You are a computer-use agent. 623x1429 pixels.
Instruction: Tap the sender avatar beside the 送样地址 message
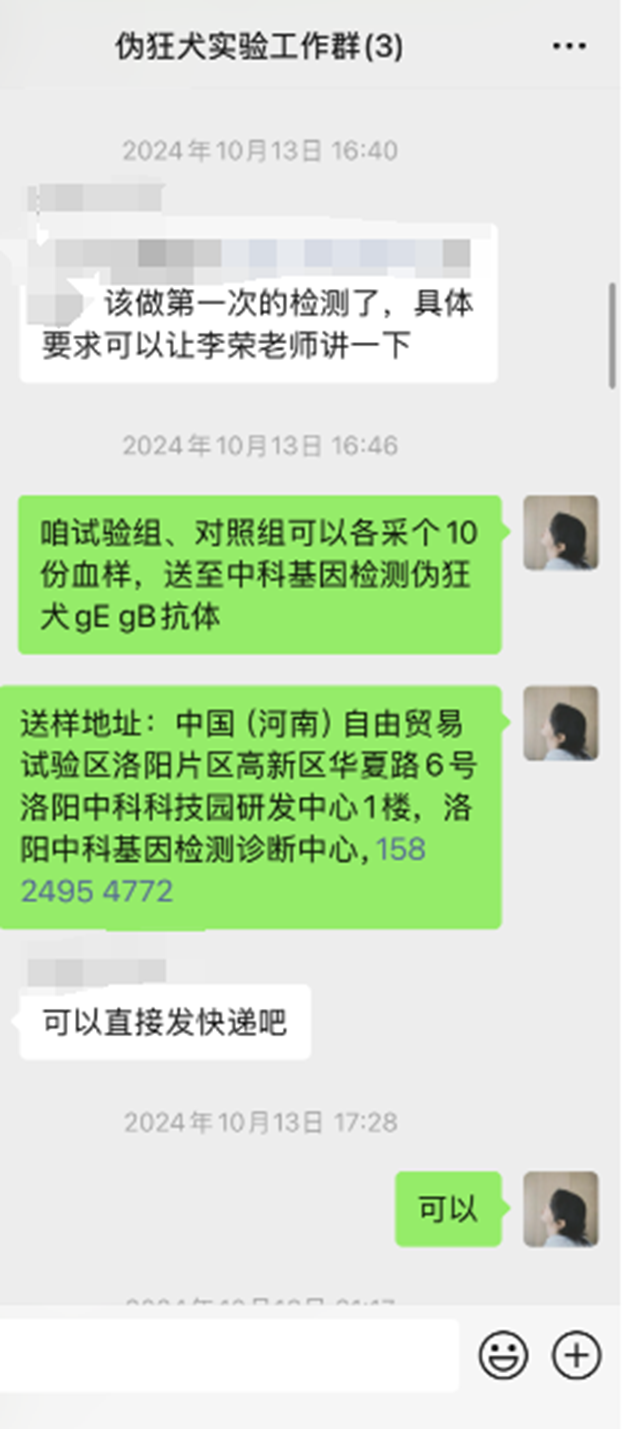[x=561, y=723]
